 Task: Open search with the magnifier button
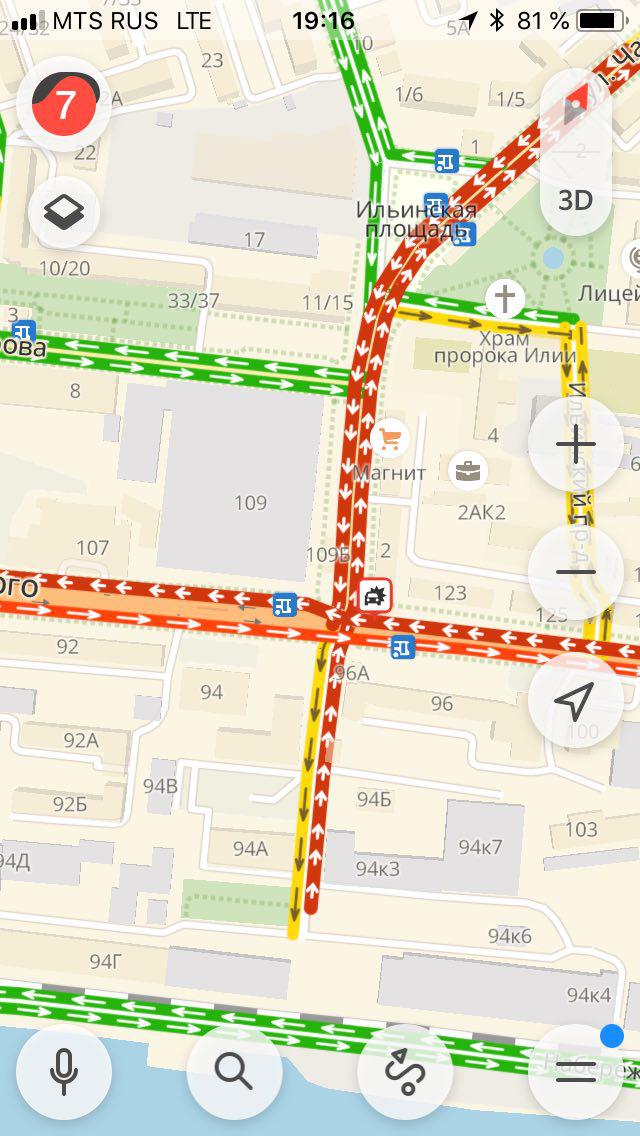[234, 1072]
